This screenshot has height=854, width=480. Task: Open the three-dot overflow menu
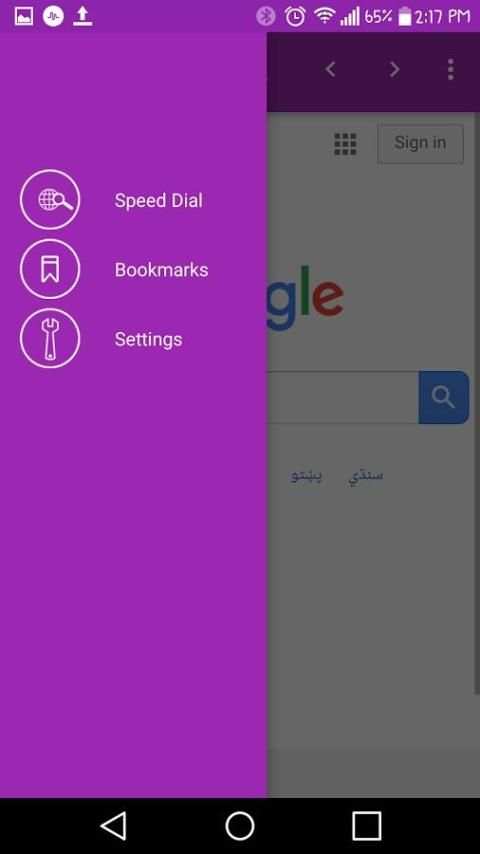pos(451,69)
